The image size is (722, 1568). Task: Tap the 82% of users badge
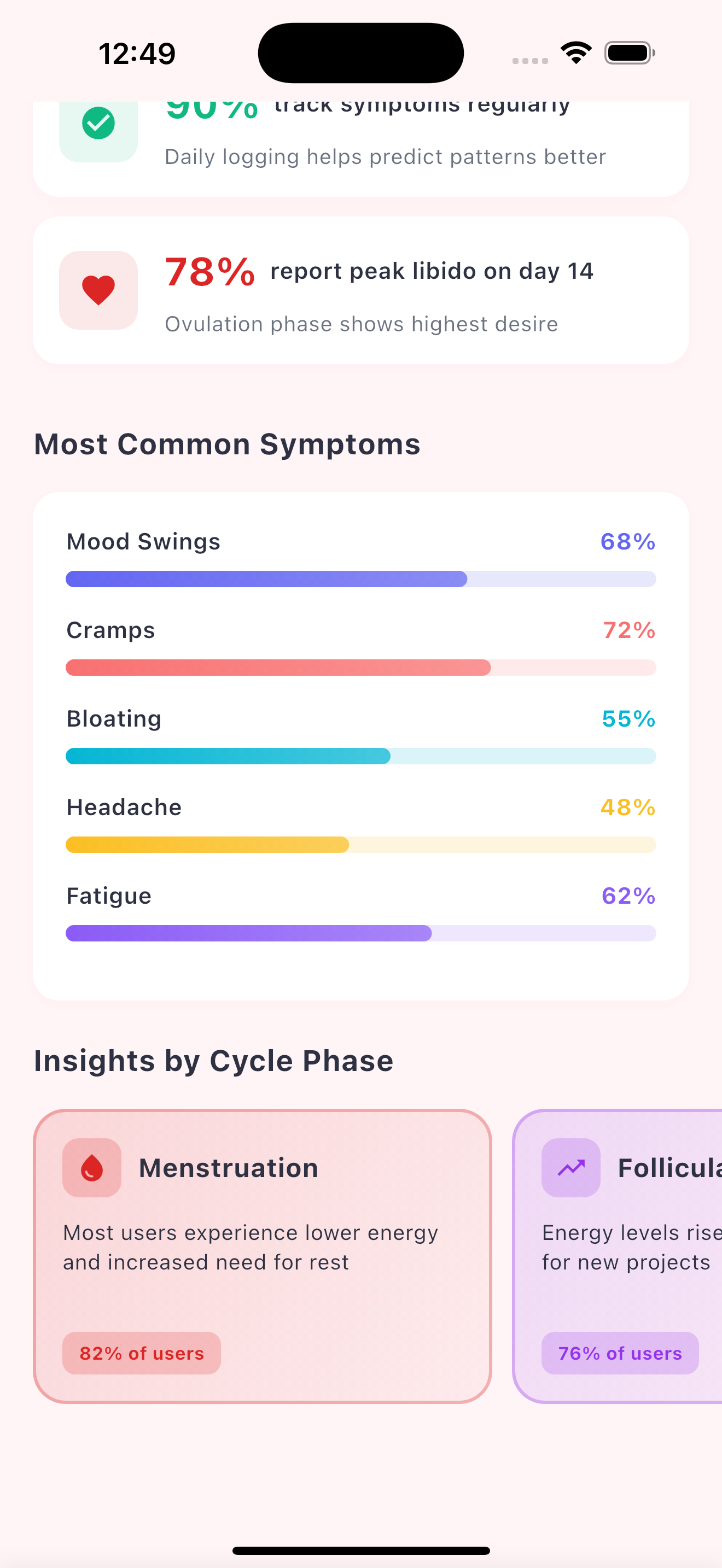click(141, 1353)
